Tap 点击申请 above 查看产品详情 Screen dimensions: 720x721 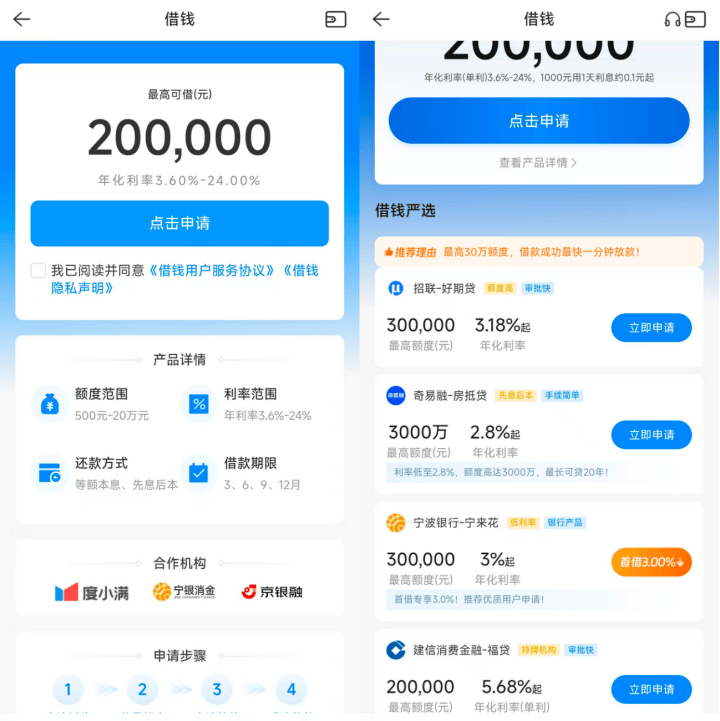coord(538,121)
